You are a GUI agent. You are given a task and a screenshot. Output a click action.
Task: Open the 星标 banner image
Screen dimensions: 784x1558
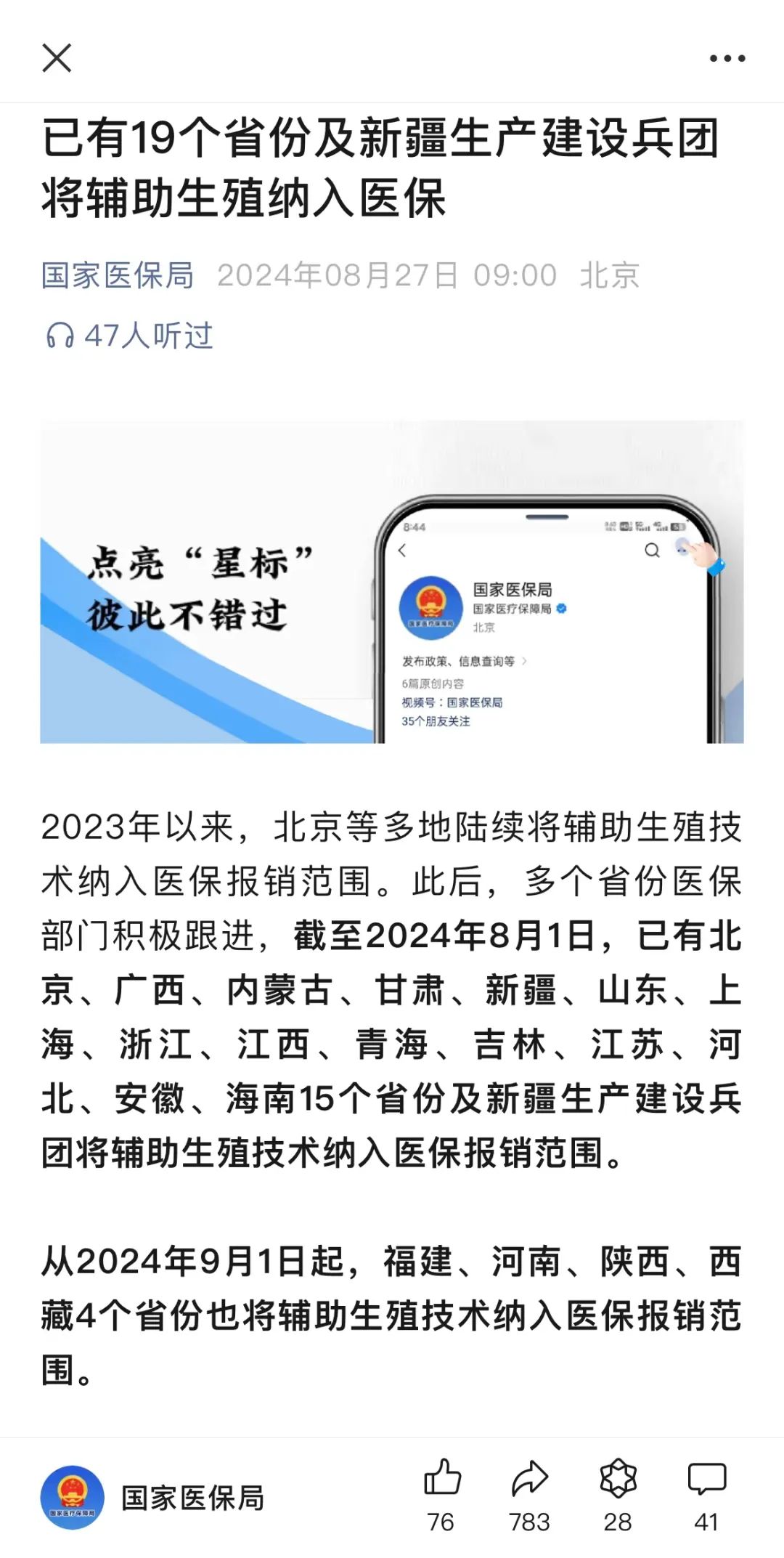(392, 581)
